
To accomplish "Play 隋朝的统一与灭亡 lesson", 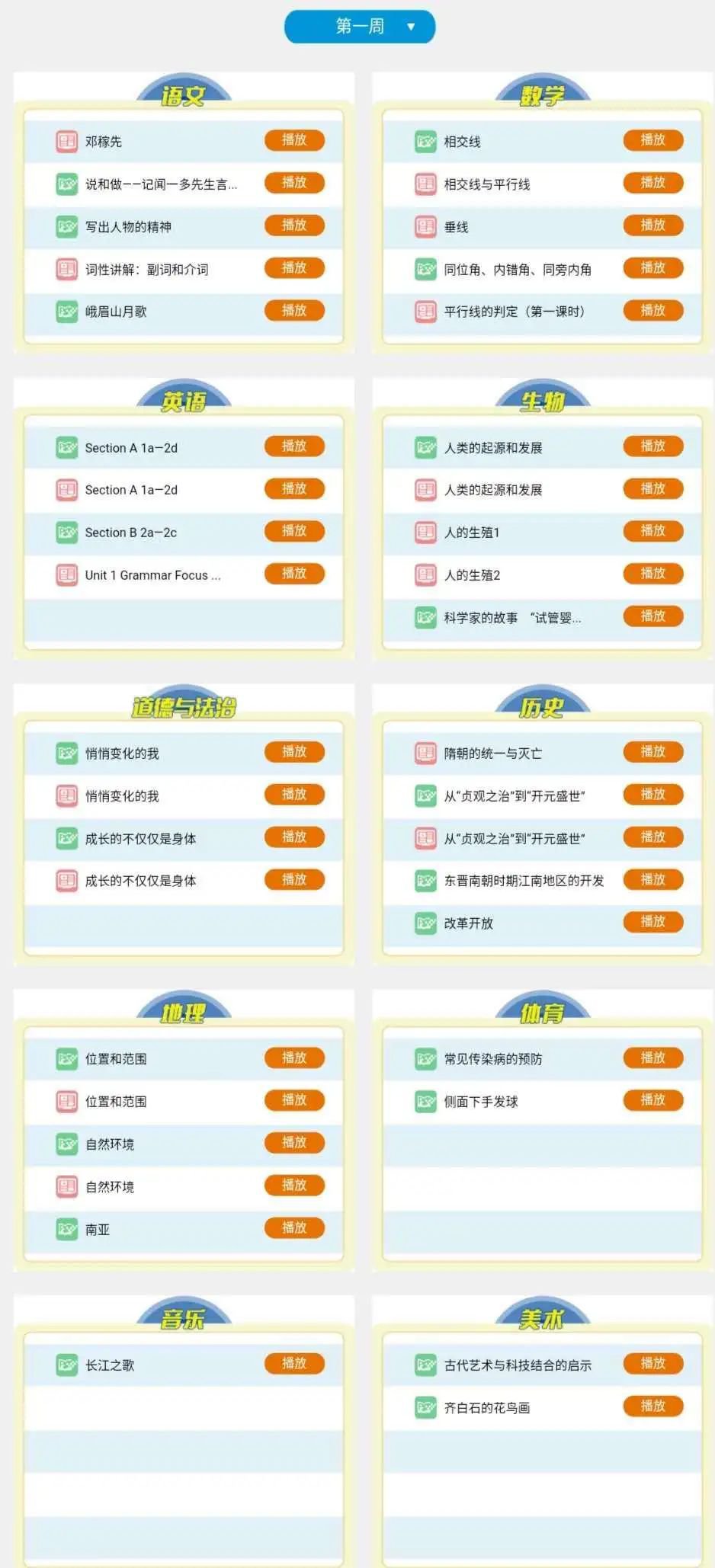I will (x=652, y=752).
